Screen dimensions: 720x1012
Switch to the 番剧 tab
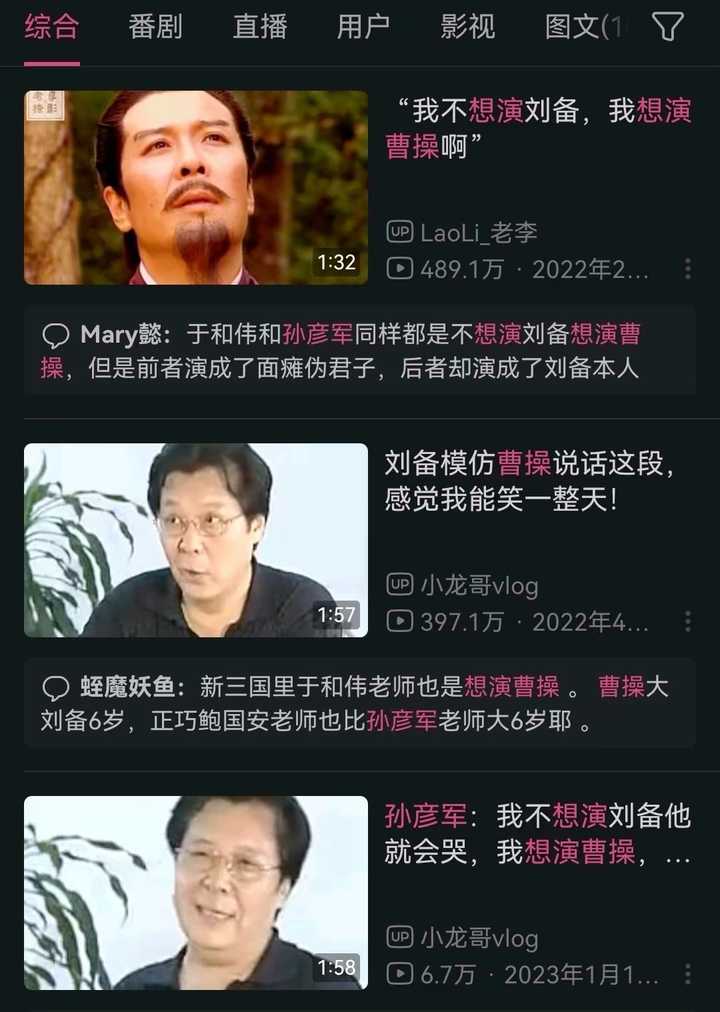(x=155, y=27)
